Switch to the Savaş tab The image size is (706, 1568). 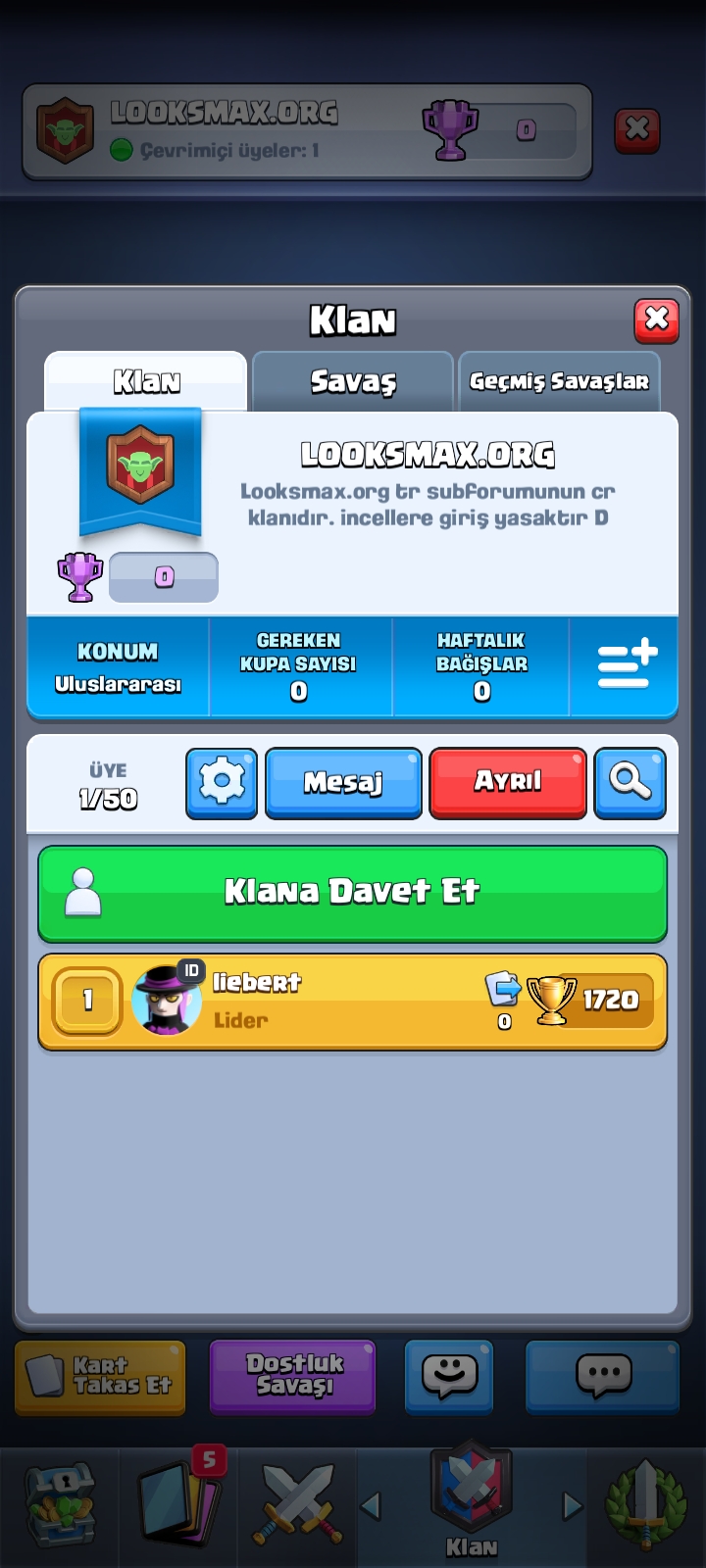point(353,381)
